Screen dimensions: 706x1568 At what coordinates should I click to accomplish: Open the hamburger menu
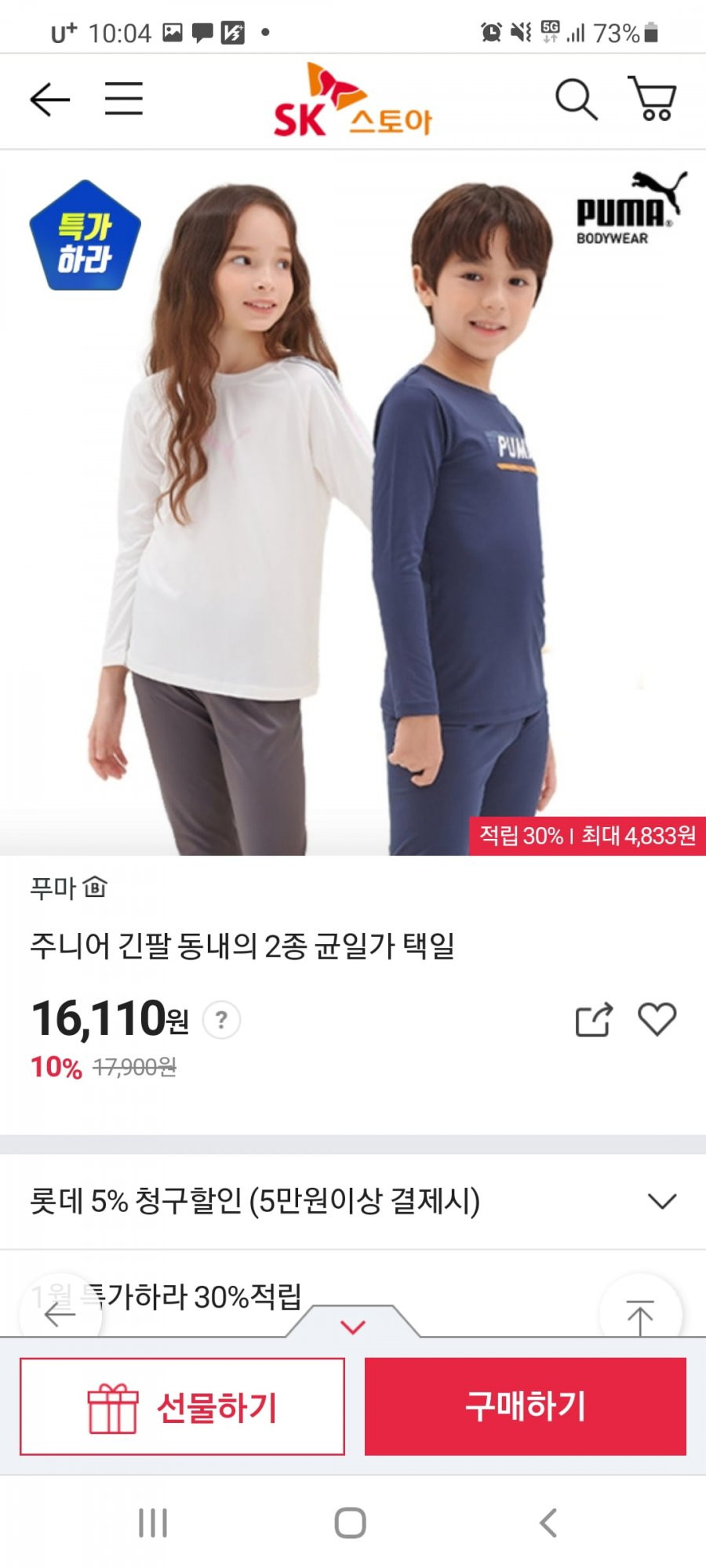(x=124, y=99)
